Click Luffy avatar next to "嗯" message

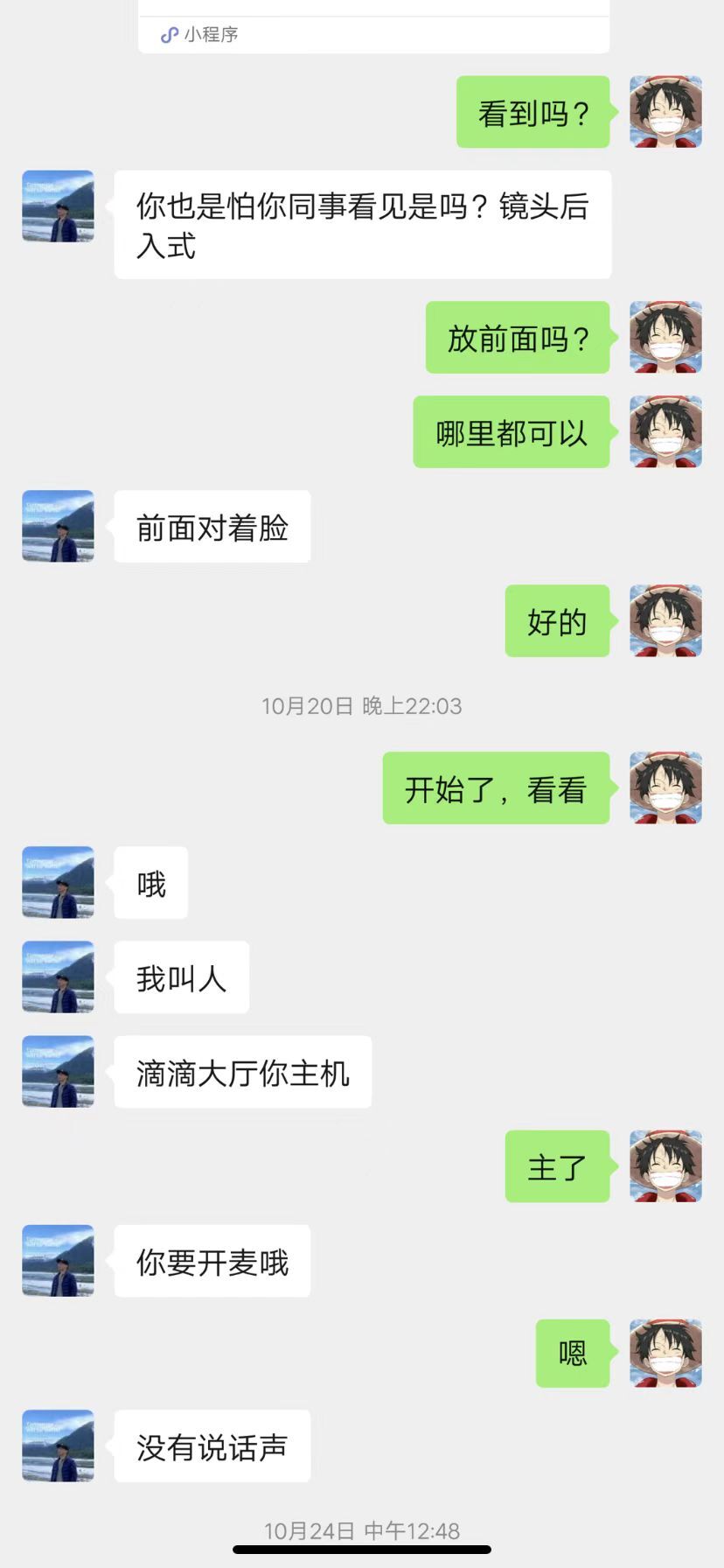665,1352
